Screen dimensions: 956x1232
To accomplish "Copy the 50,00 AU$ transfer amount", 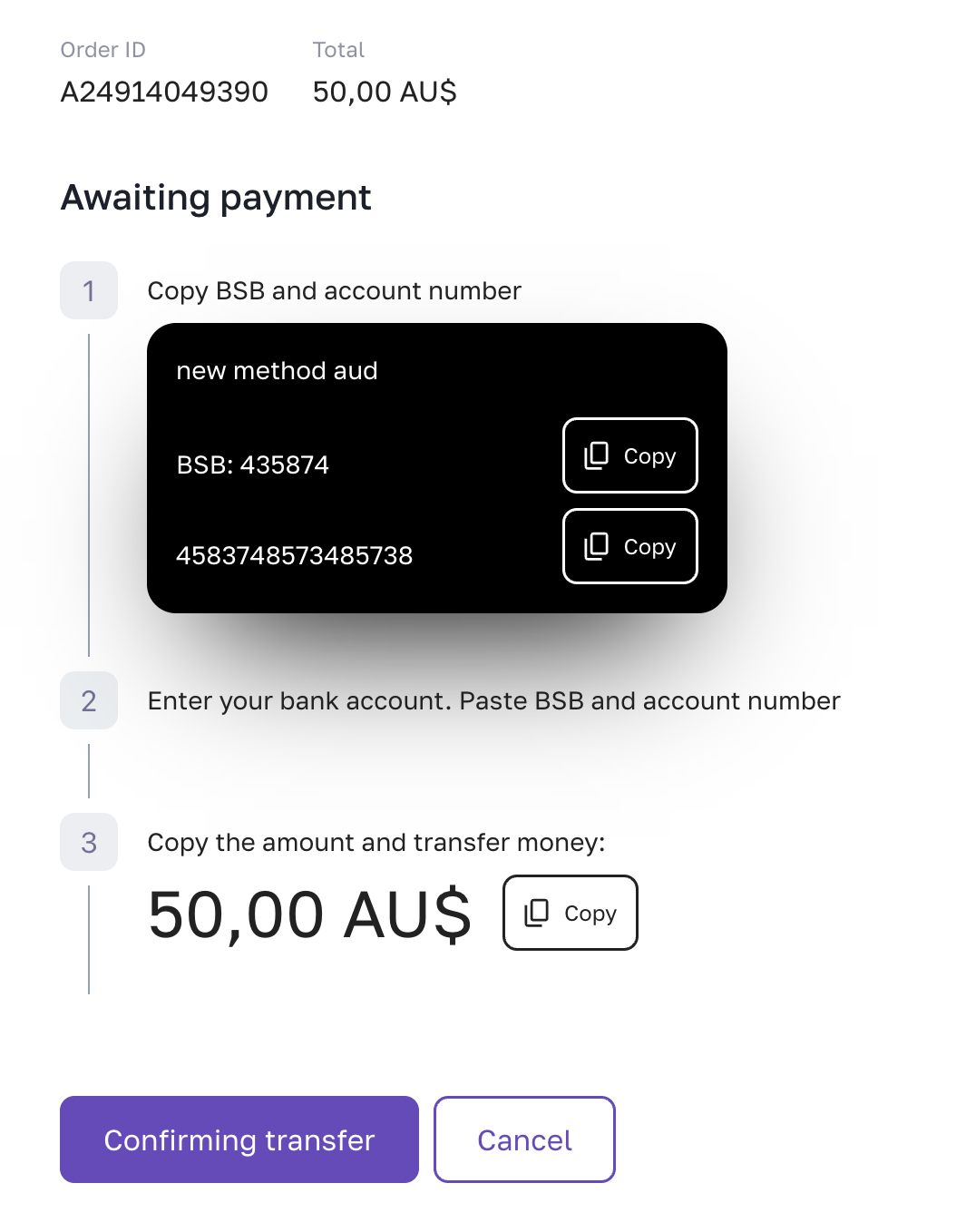I will tap(570, 913).
